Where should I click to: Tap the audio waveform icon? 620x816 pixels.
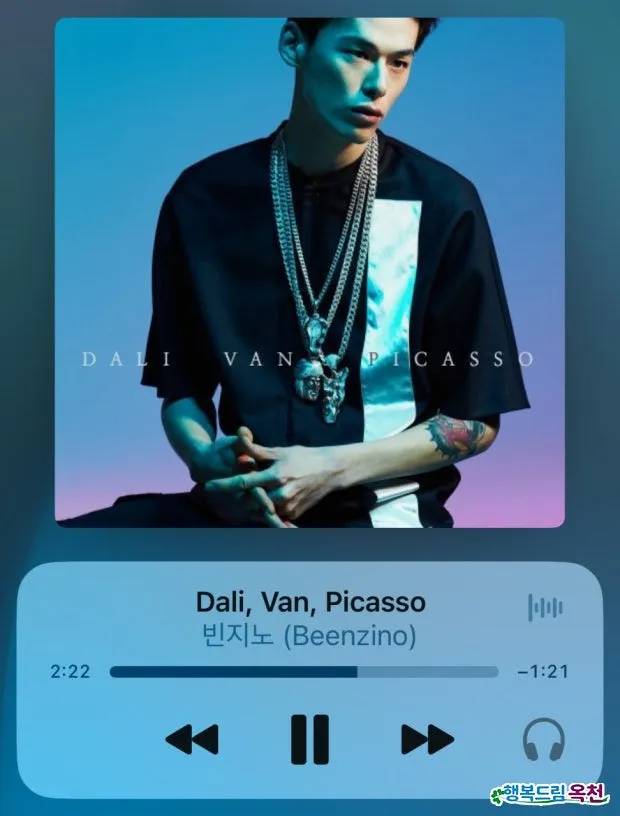545,607
